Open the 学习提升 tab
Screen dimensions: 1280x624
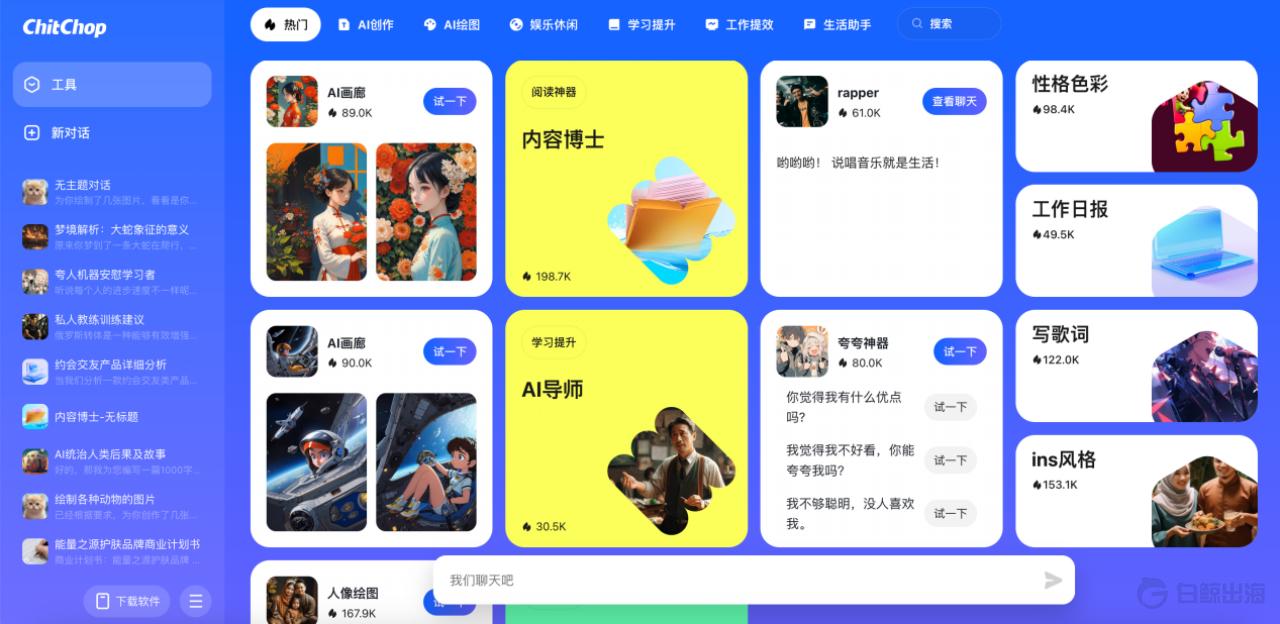[641, 24]
